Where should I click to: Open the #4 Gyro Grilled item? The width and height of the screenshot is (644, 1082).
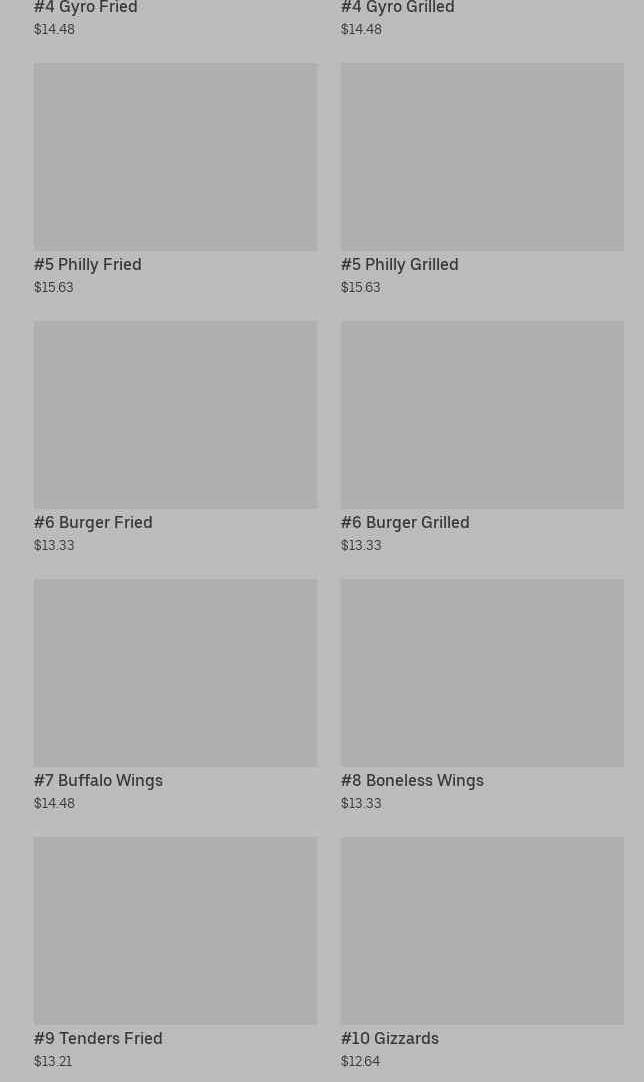(397, 9)
